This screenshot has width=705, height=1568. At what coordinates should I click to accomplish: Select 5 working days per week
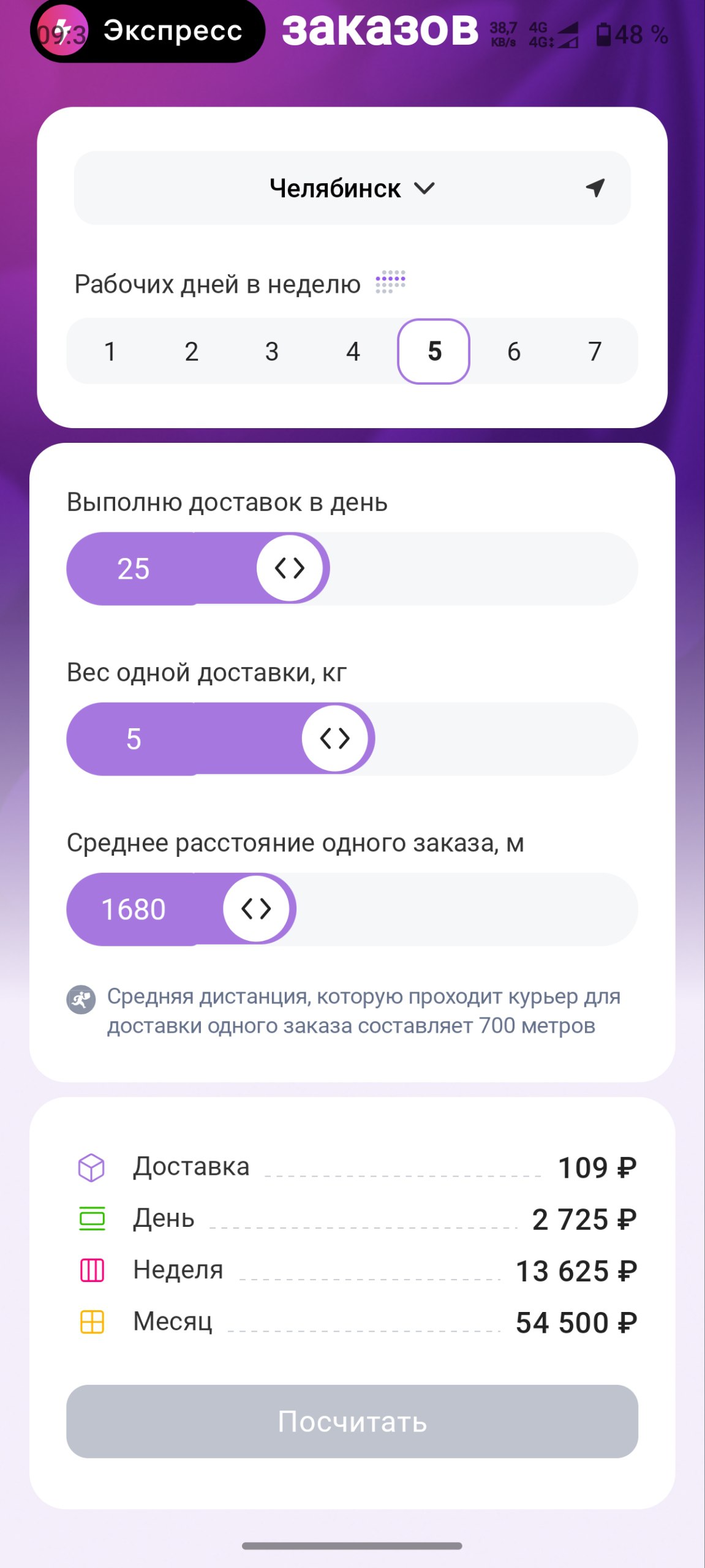coord(434,352)
